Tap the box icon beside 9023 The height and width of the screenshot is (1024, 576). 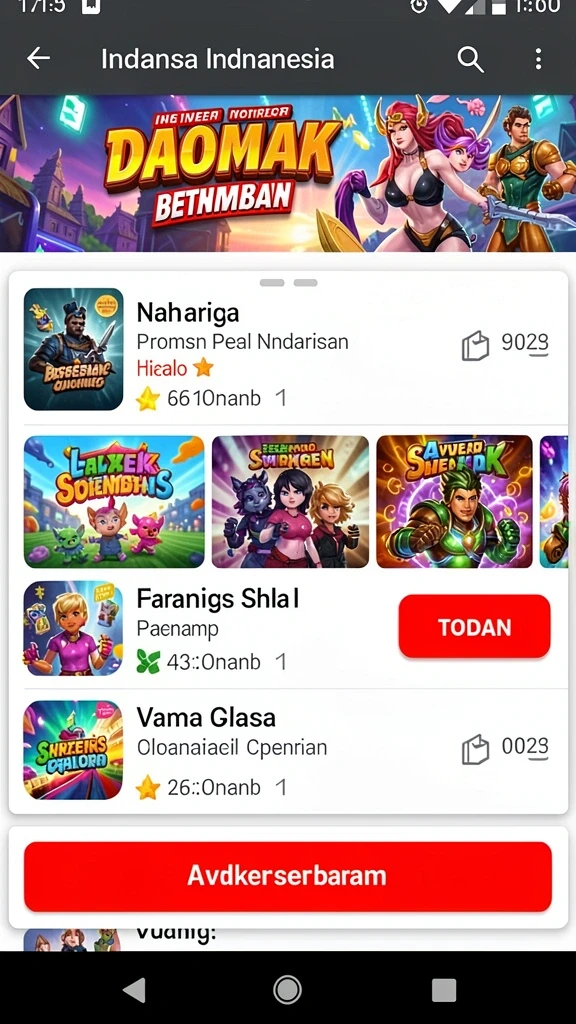[x=475, y=346]
